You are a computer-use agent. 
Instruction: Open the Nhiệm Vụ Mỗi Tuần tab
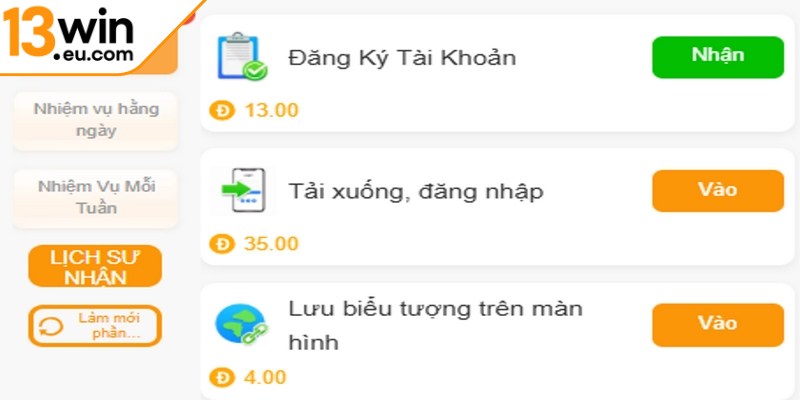click(x=96, y=197)
